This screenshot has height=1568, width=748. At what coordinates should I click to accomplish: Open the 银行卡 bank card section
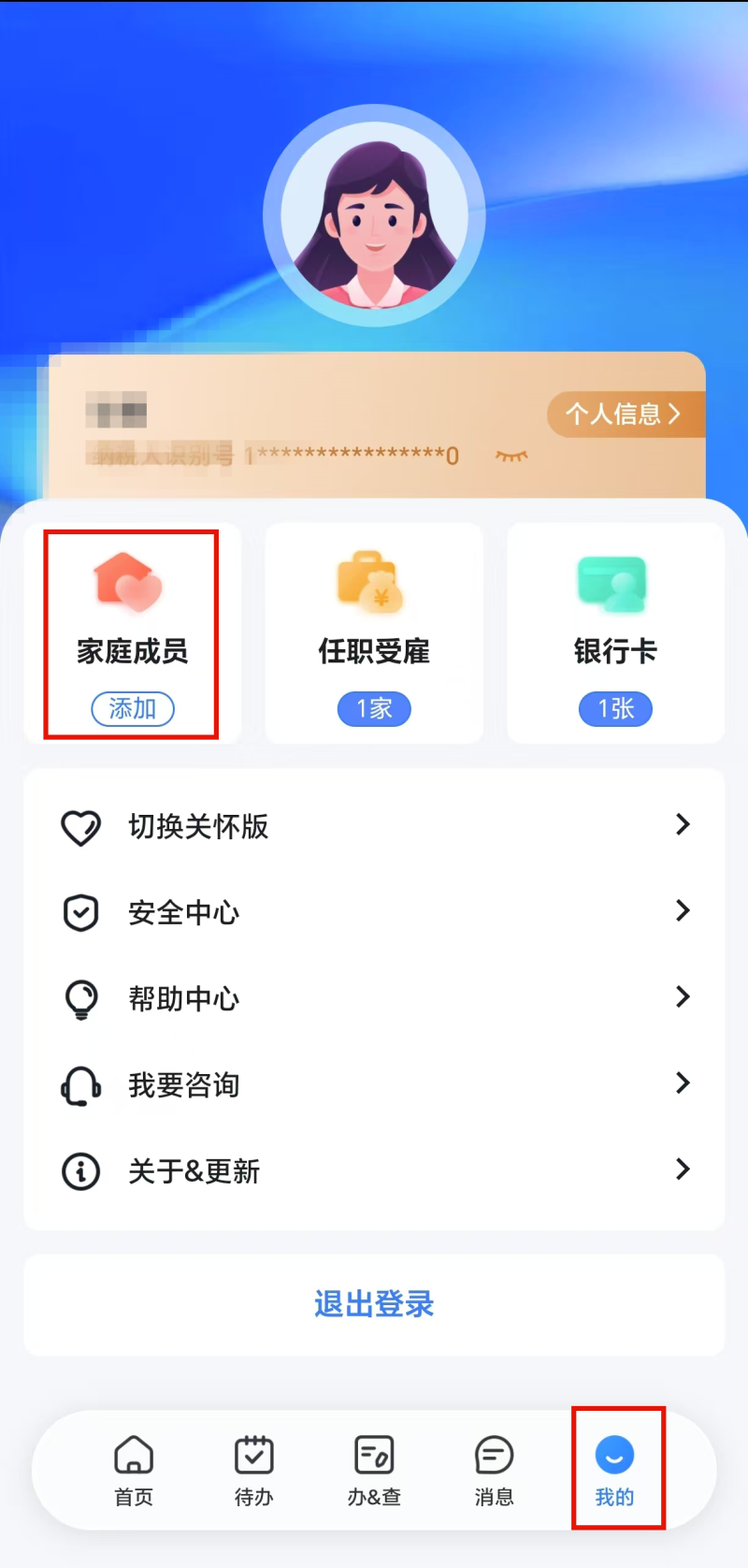tap(615, 634)
